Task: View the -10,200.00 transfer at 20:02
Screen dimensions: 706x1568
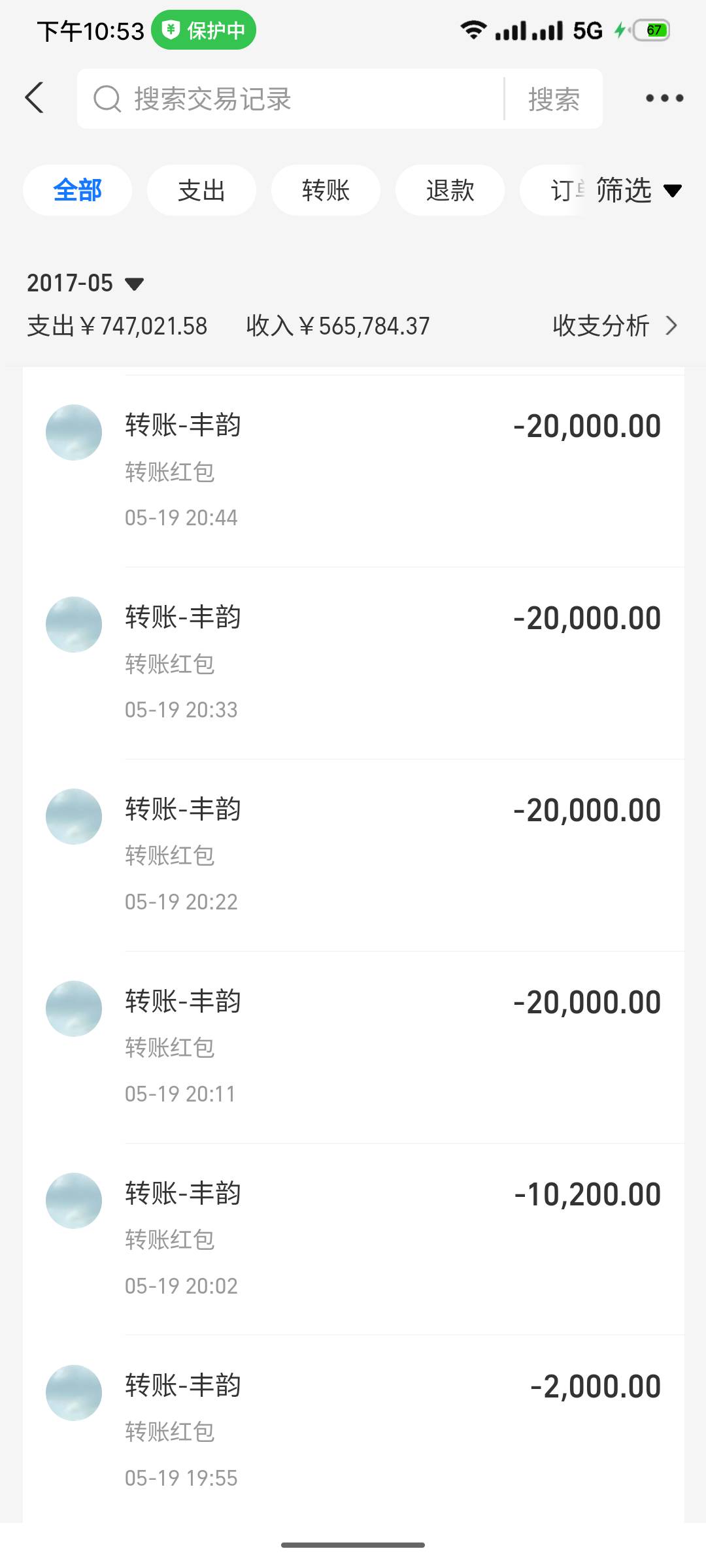Action: point(354,1239)
